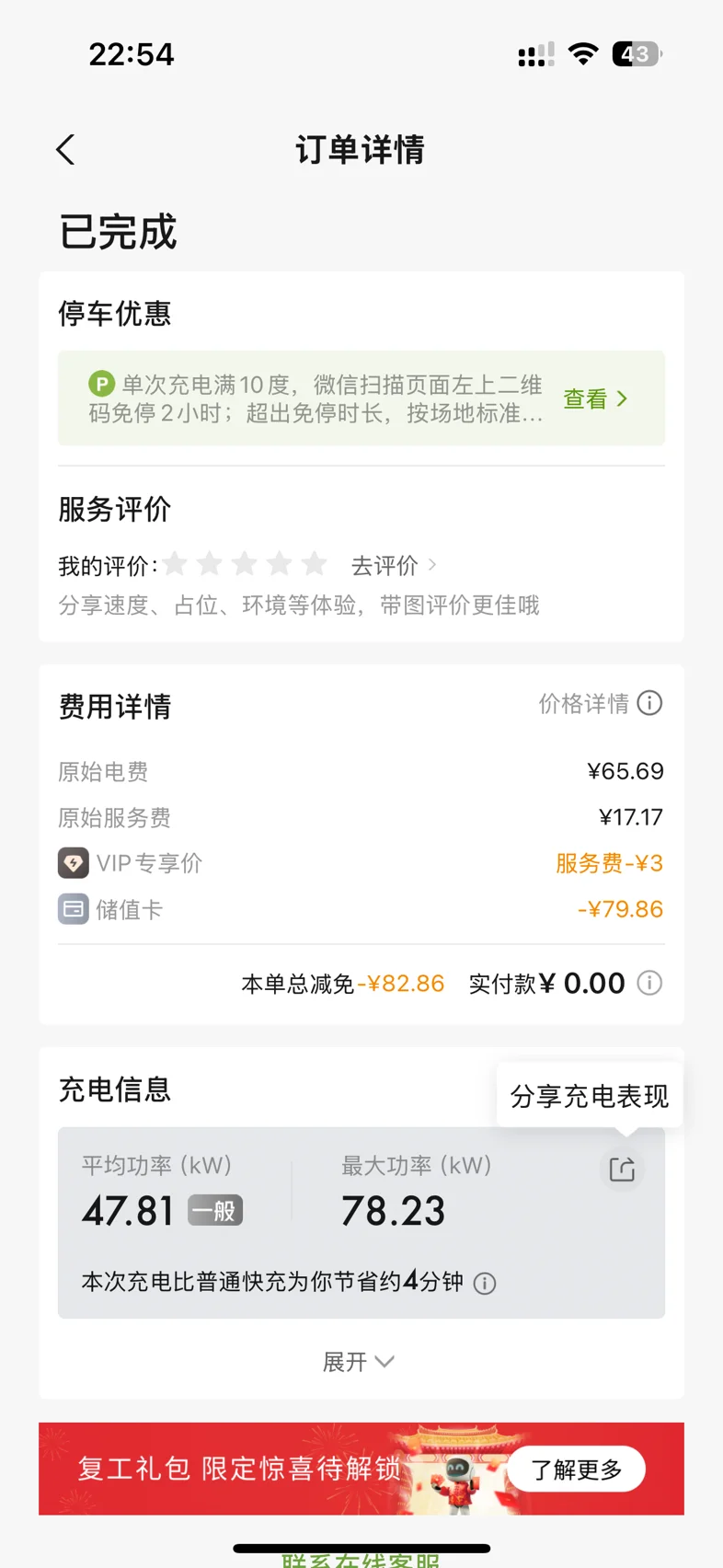
Task: Contact online customer service
Action: [361, 1559]
